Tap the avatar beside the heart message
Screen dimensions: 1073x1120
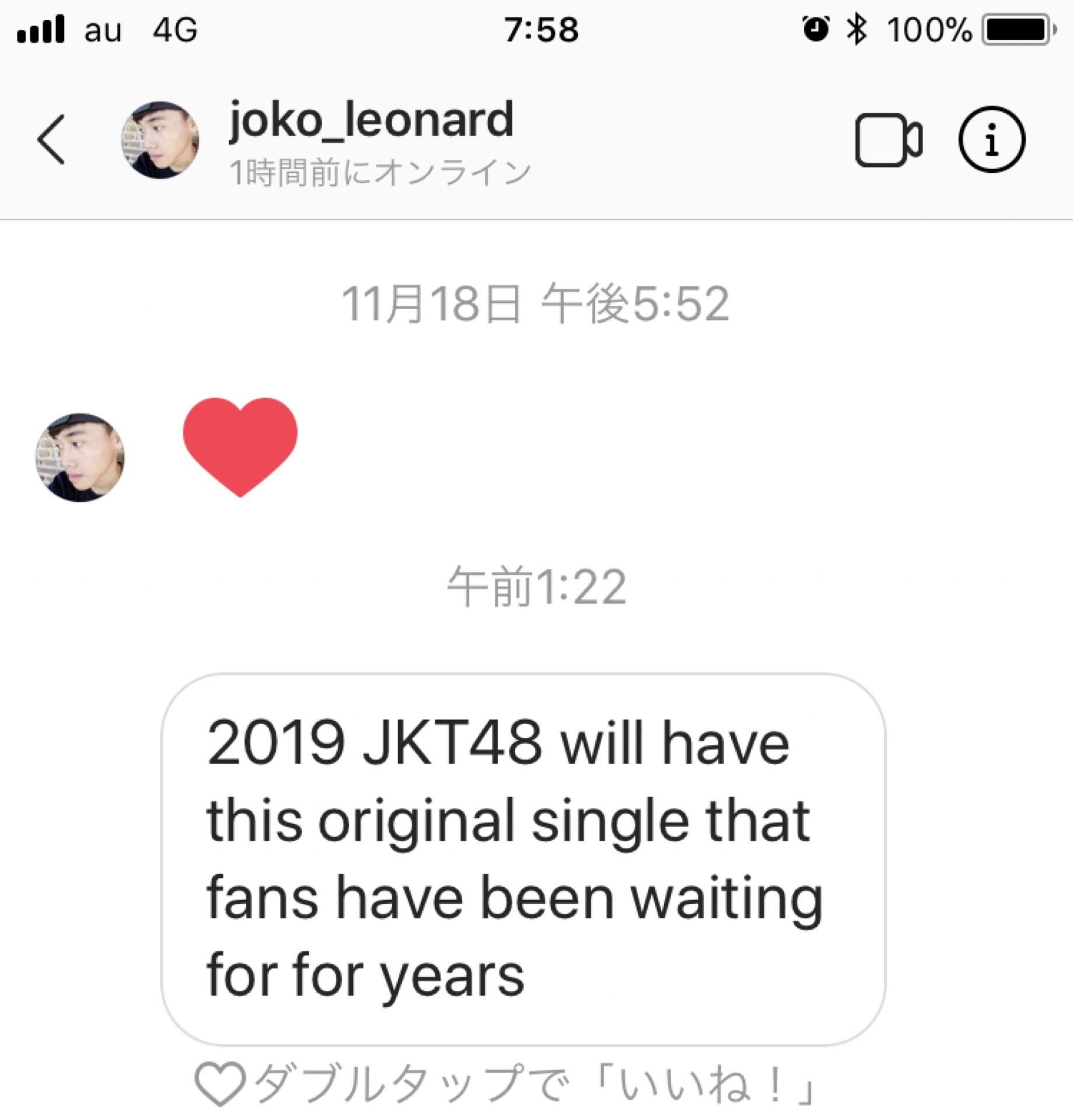[x=80, y=457]
